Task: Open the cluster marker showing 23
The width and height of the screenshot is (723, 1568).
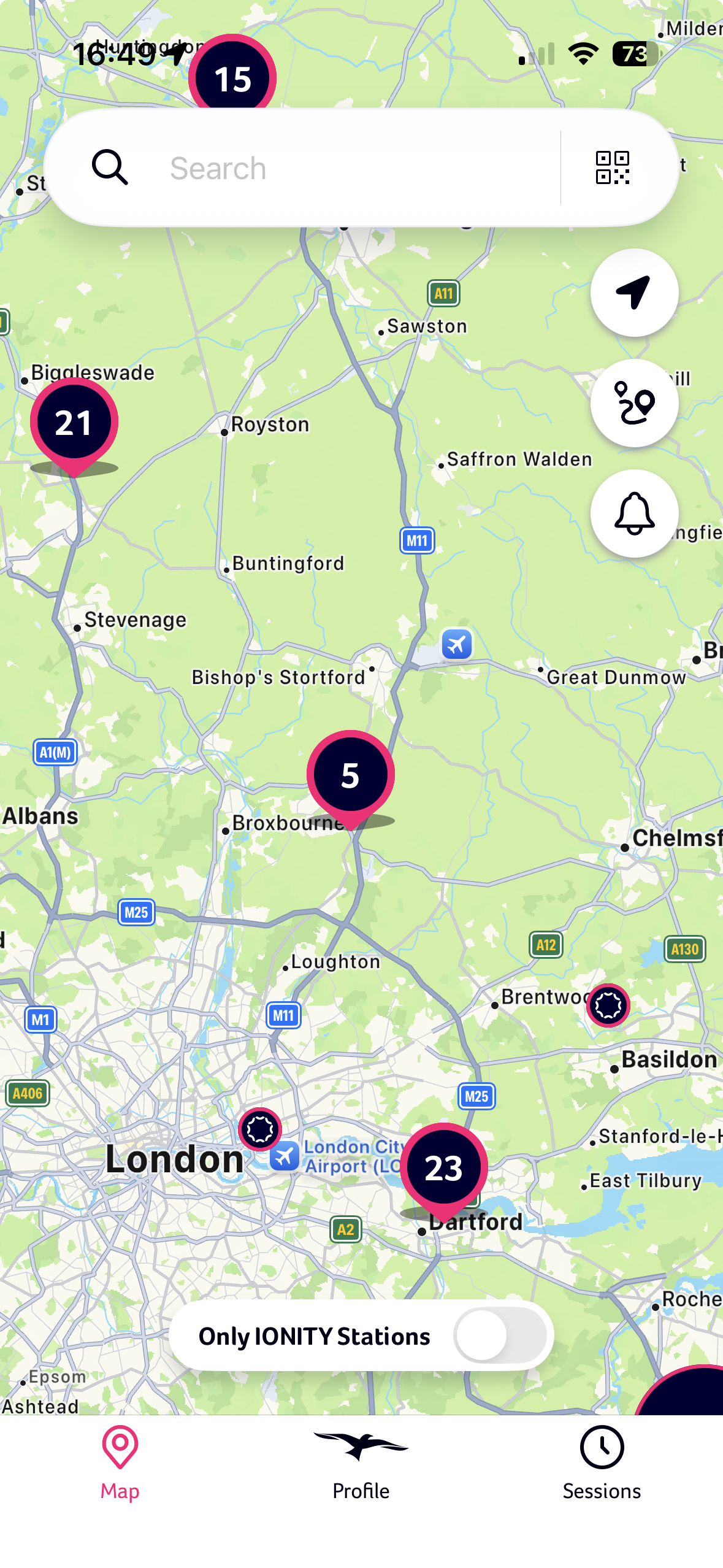Action: pos(444,1168)
